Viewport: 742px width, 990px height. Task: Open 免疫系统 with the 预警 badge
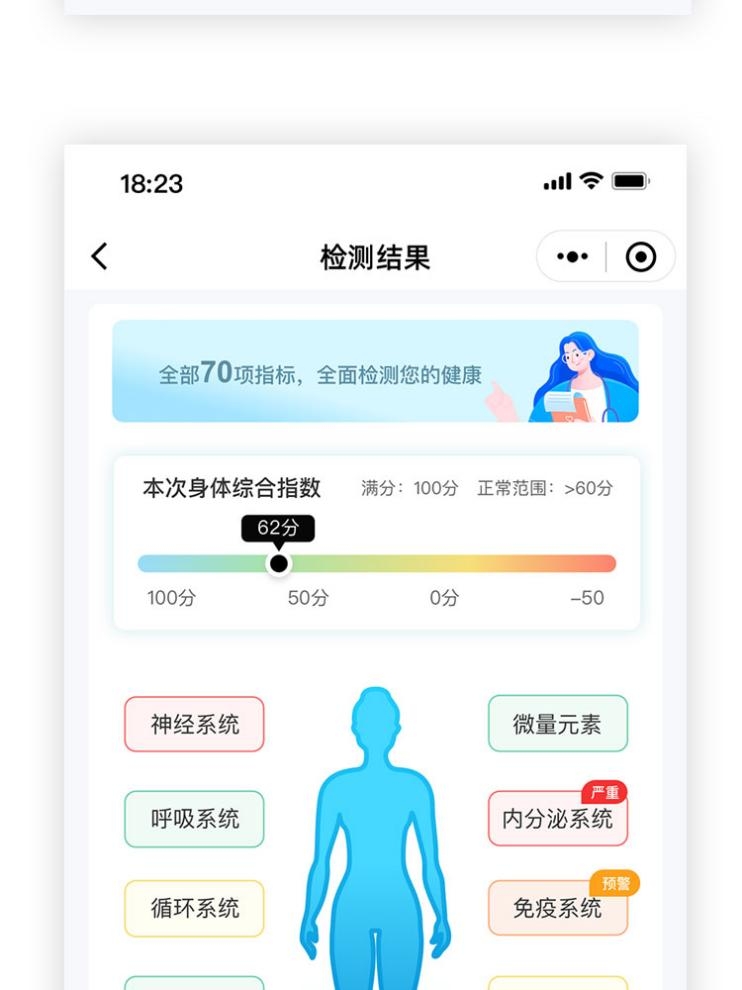[557, 908]
